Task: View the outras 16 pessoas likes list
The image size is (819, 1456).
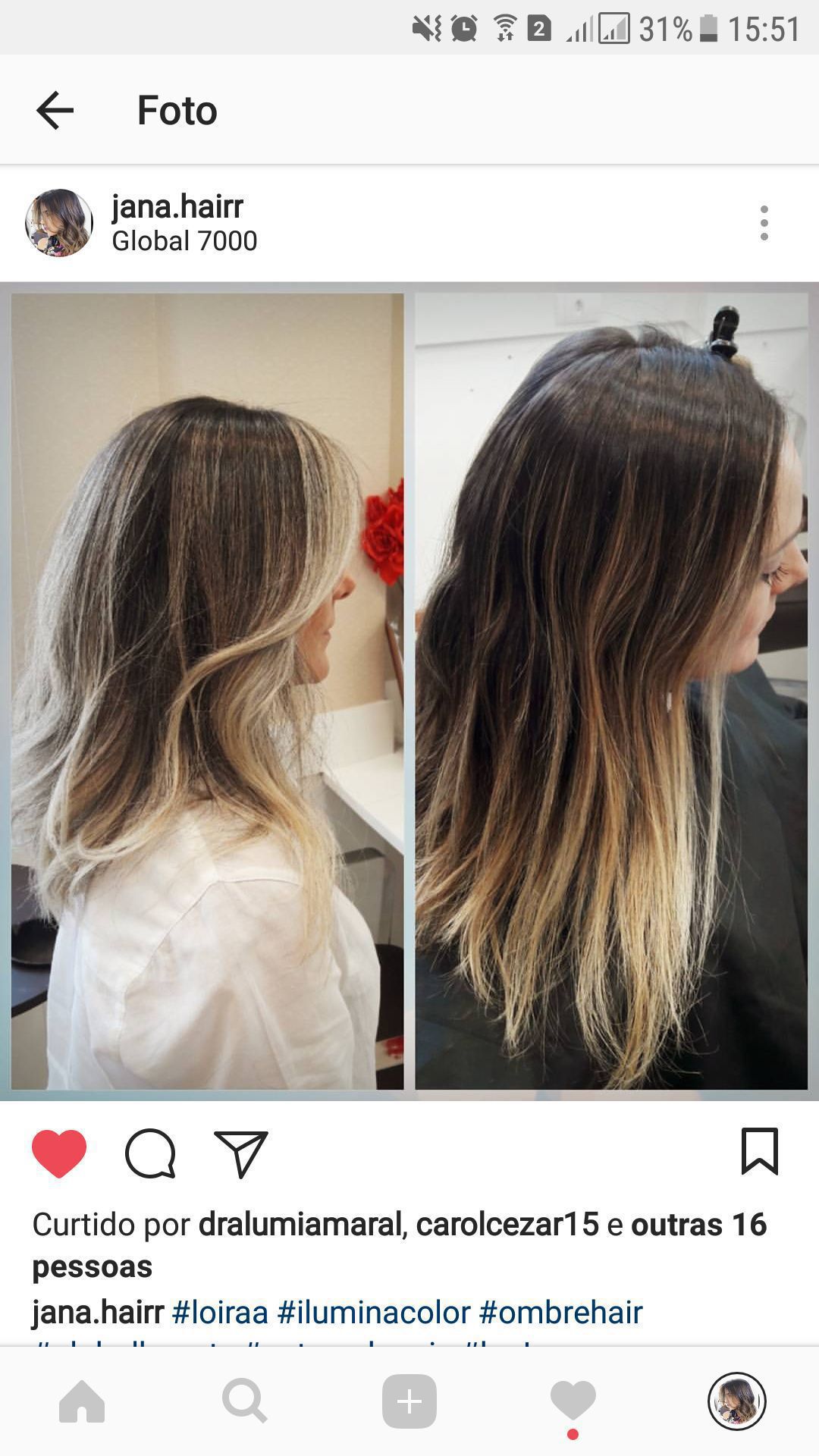Action: tap(698, 1225)
